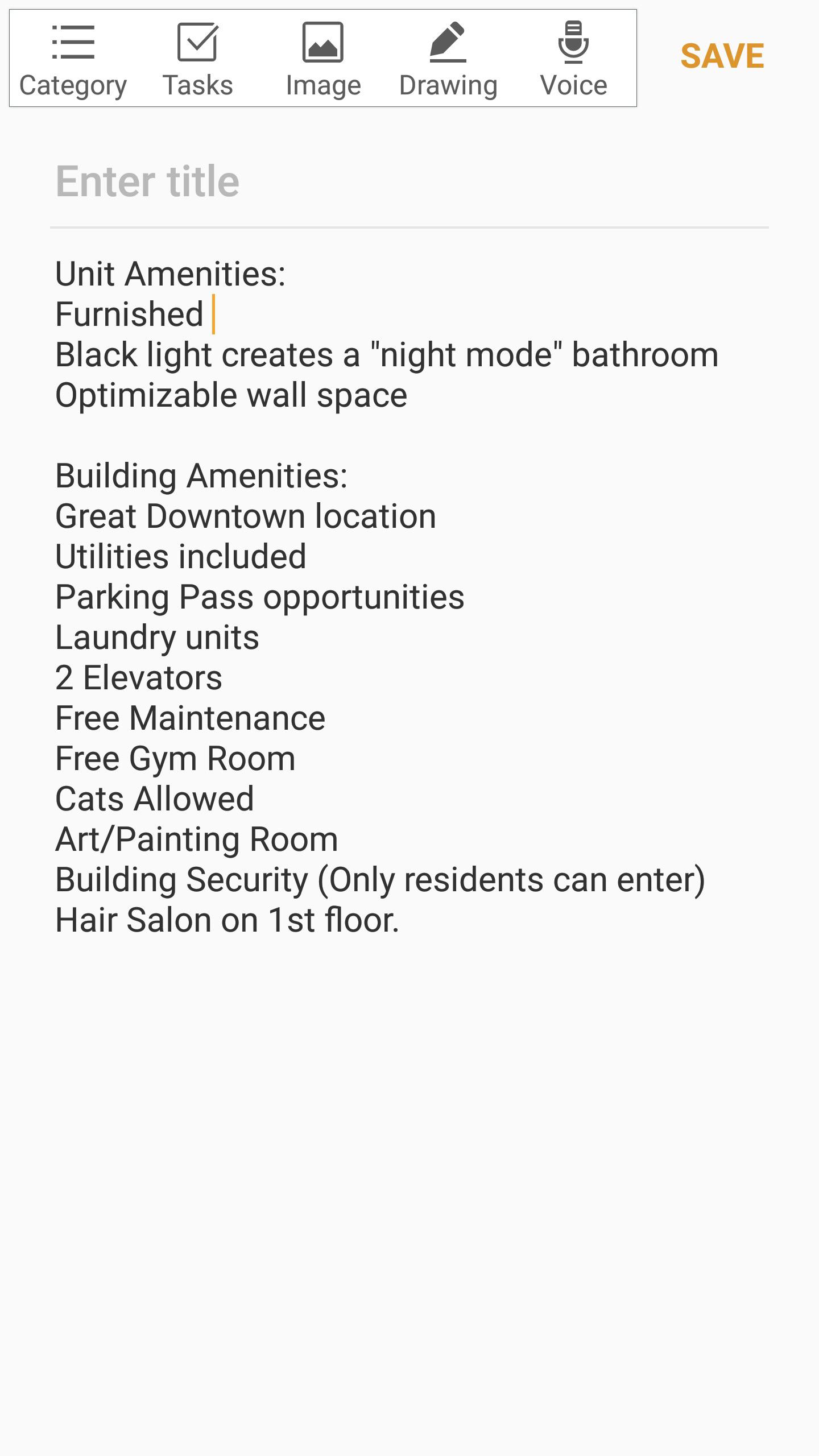Click the Enter title placeholder
Image resolution: width=819 pixels, height=1456 pixels.
pos(147,182)
